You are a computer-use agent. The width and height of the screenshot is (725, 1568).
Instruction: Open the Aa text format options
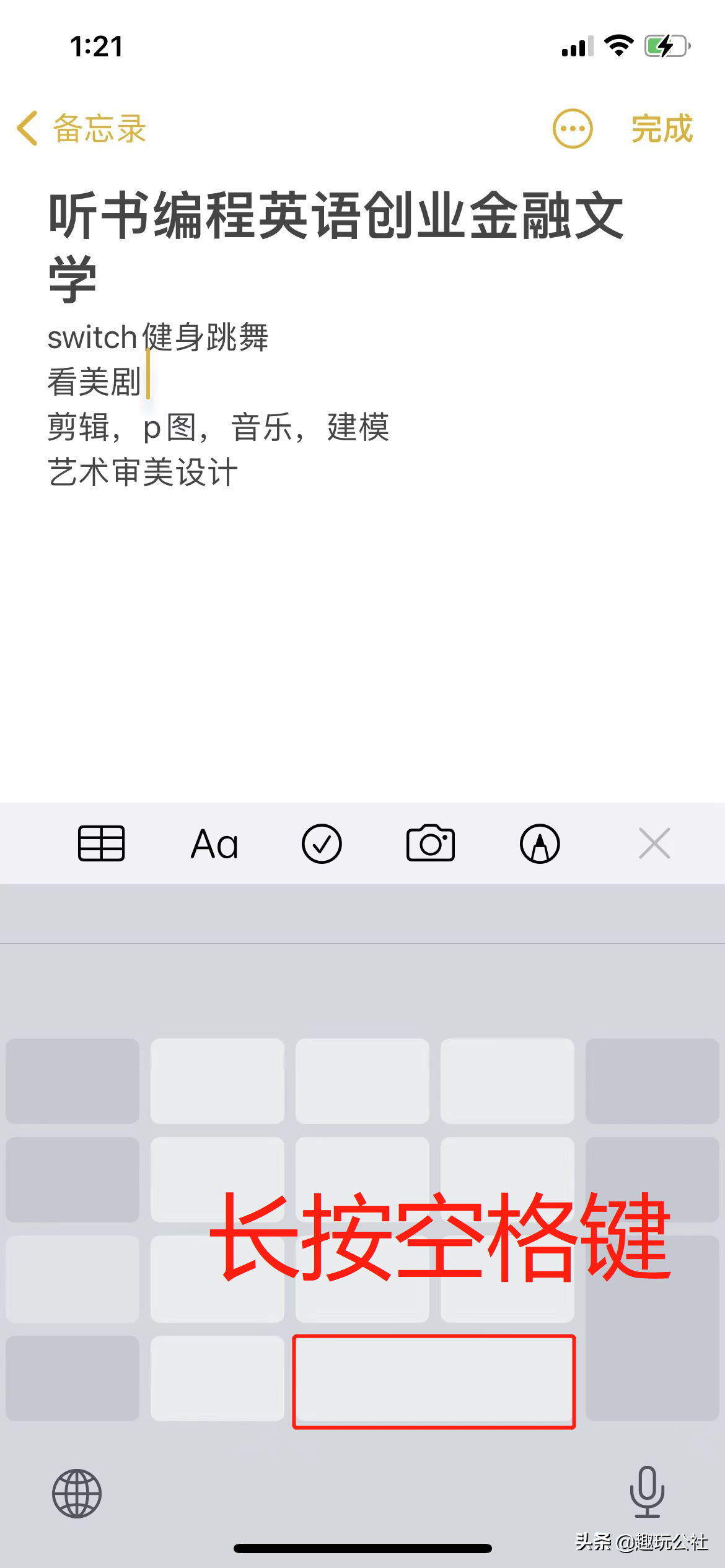(214, 843)
